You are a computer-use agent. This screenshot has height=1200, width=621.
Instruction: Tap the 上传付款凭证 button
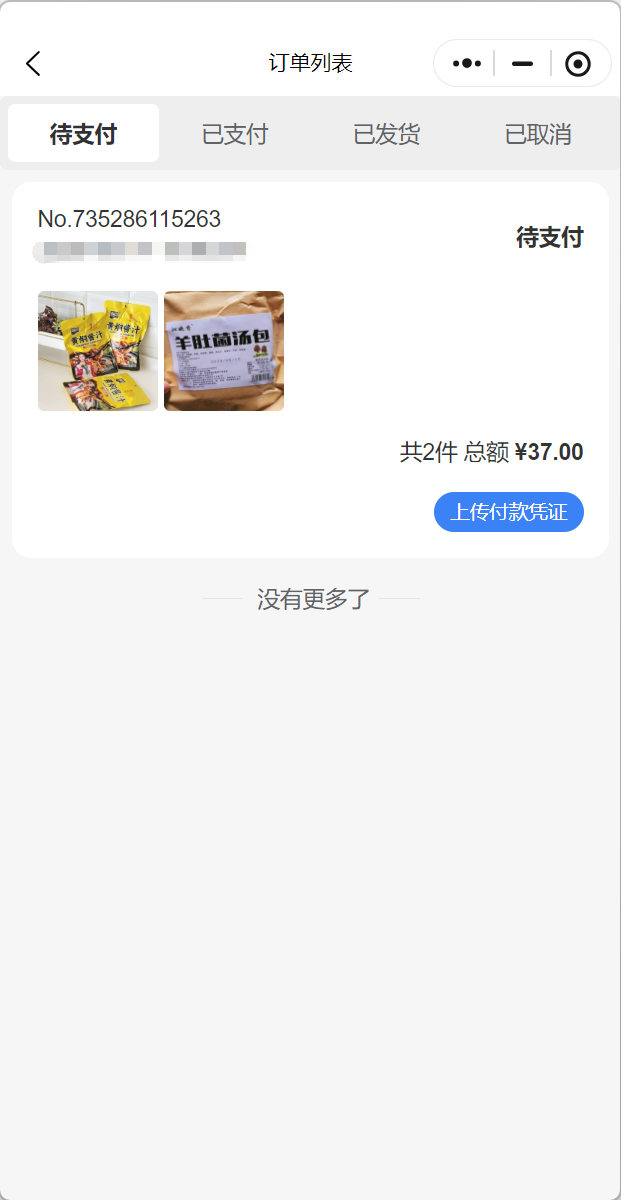[x=508, y=512]
